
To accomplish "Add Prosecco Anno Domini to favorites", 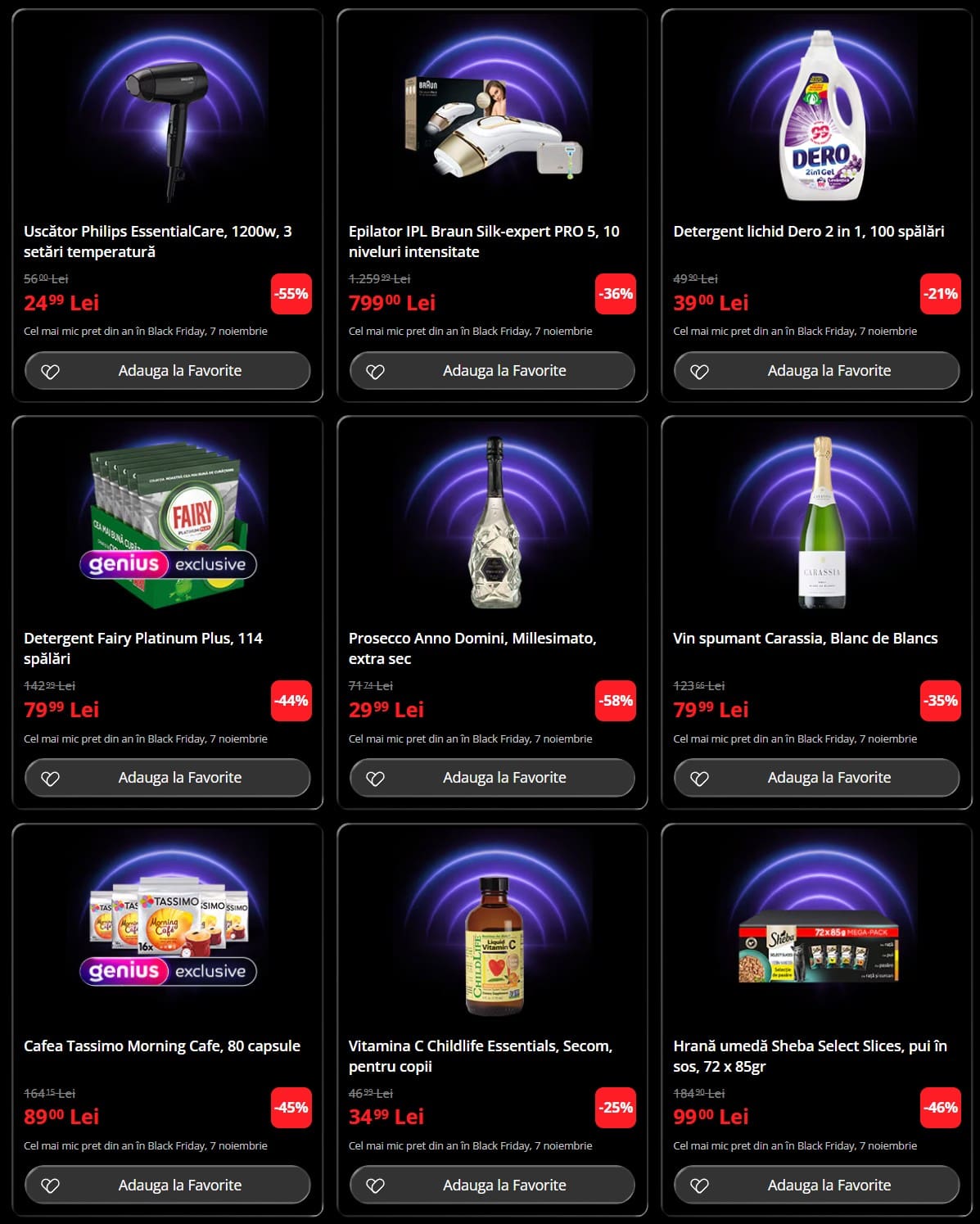I will tap(492, 778).
